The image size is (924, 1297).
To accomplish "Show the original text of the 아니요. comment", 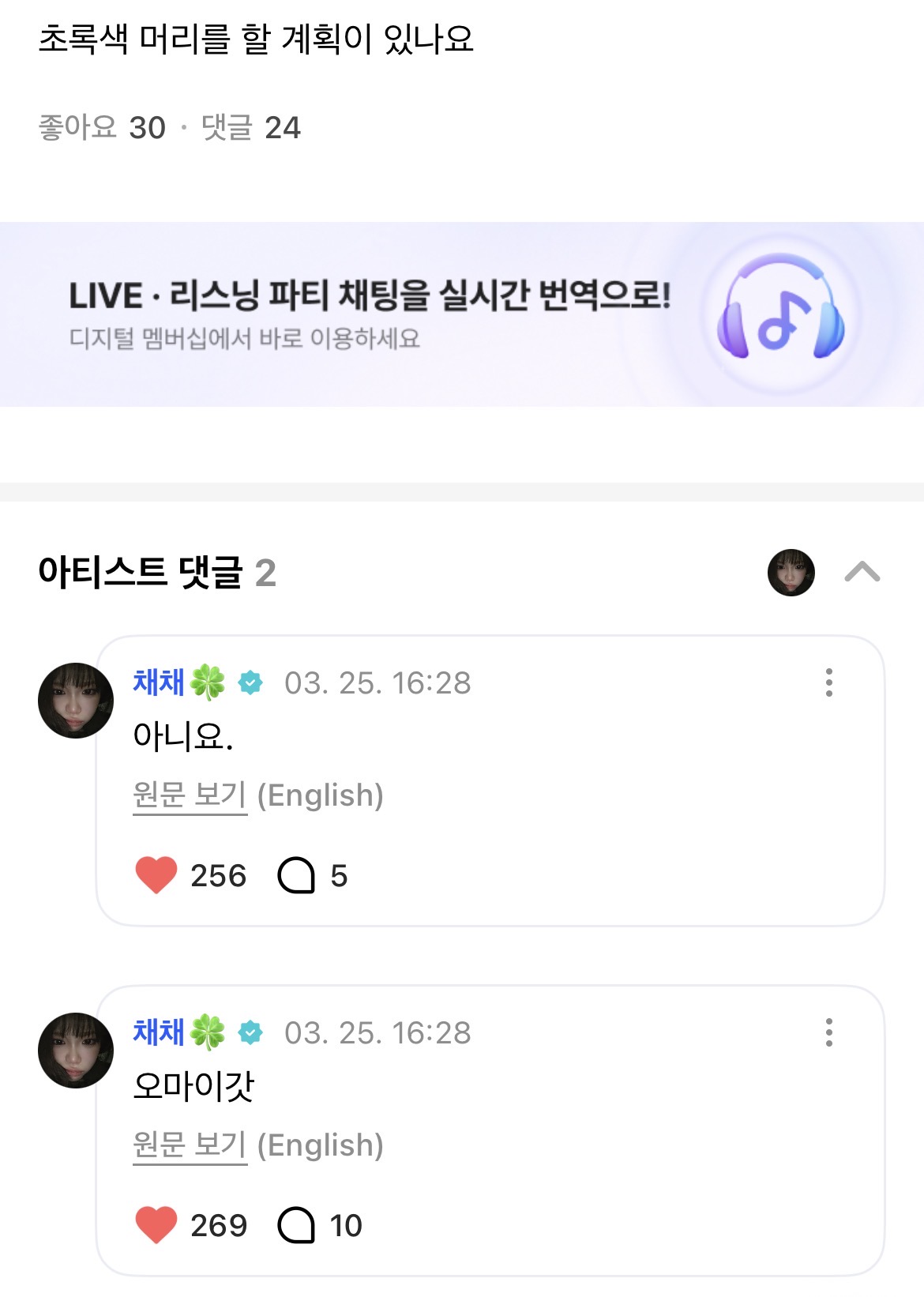I will coord(190,795).
